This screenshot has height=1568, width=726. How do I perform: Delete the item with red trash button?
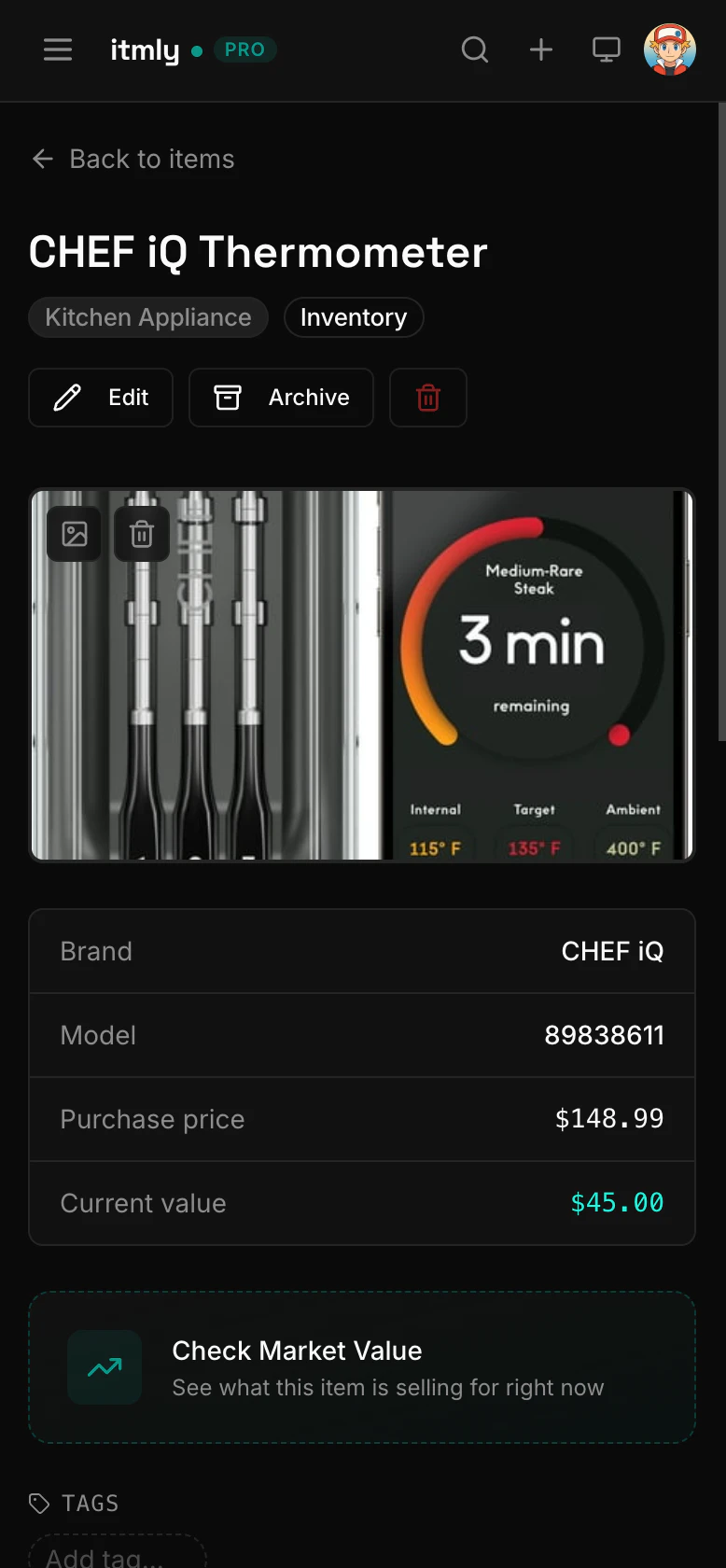click(x=428, y=398)
